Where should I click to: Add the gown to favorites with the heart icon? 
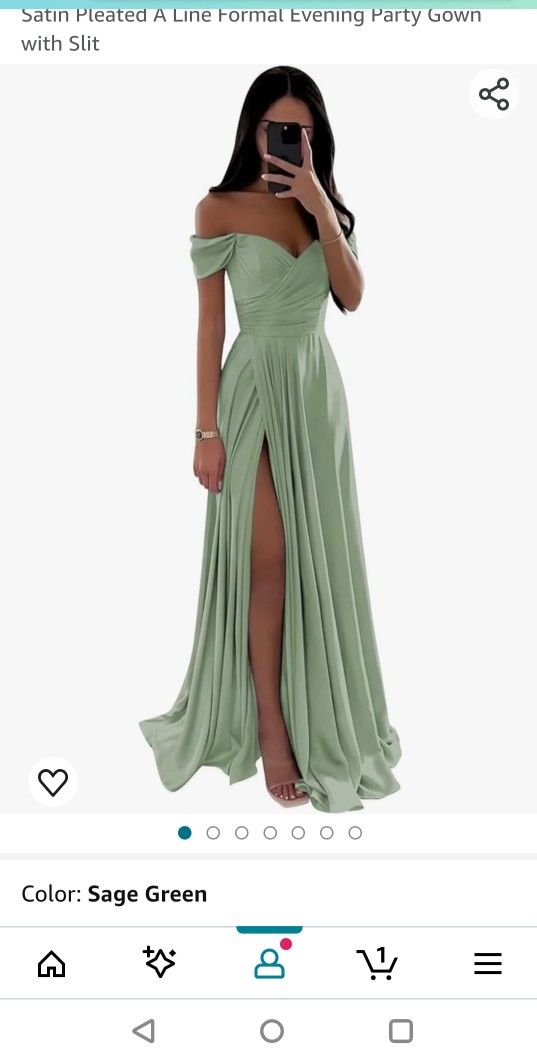[x=53, y=782]
